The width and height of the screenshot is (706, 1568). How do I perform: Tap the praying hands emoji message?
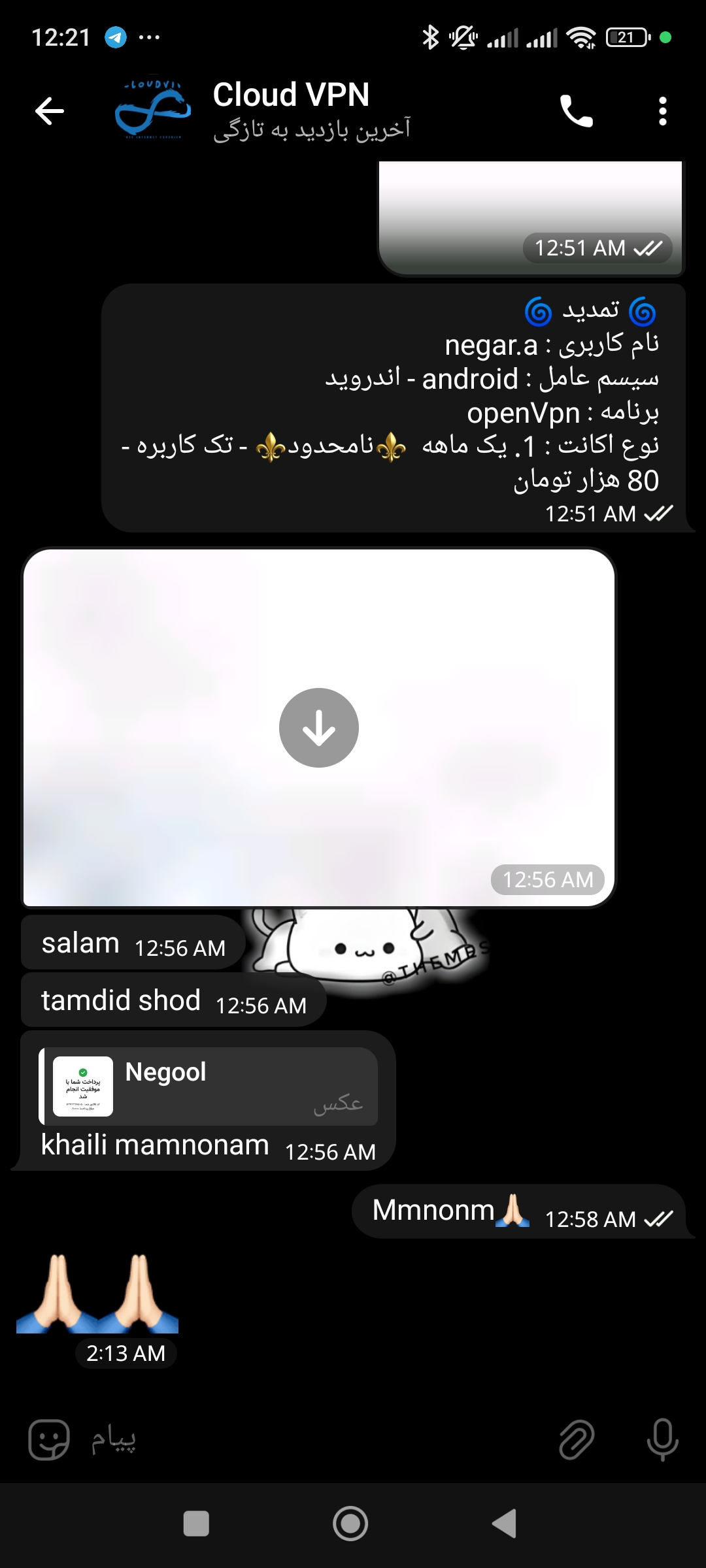pyautogui.click(x=98, y=1294)
